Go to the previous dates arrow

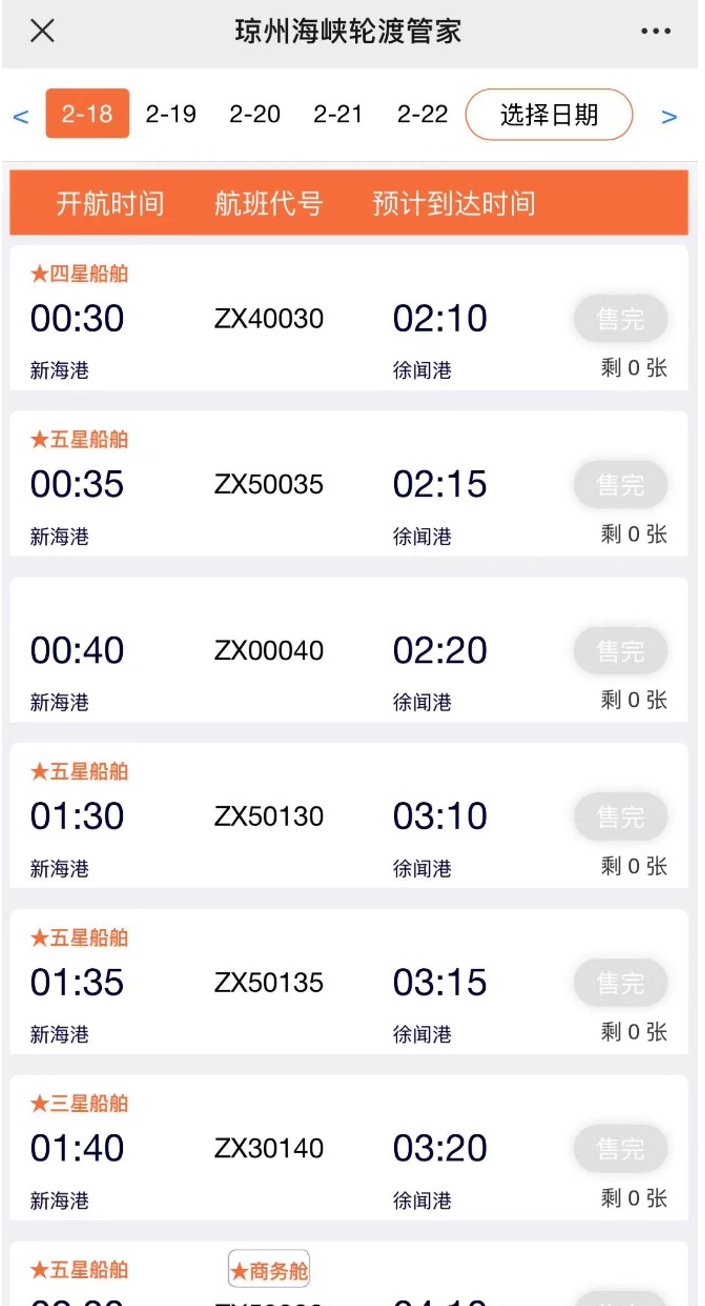click(21, 117)
